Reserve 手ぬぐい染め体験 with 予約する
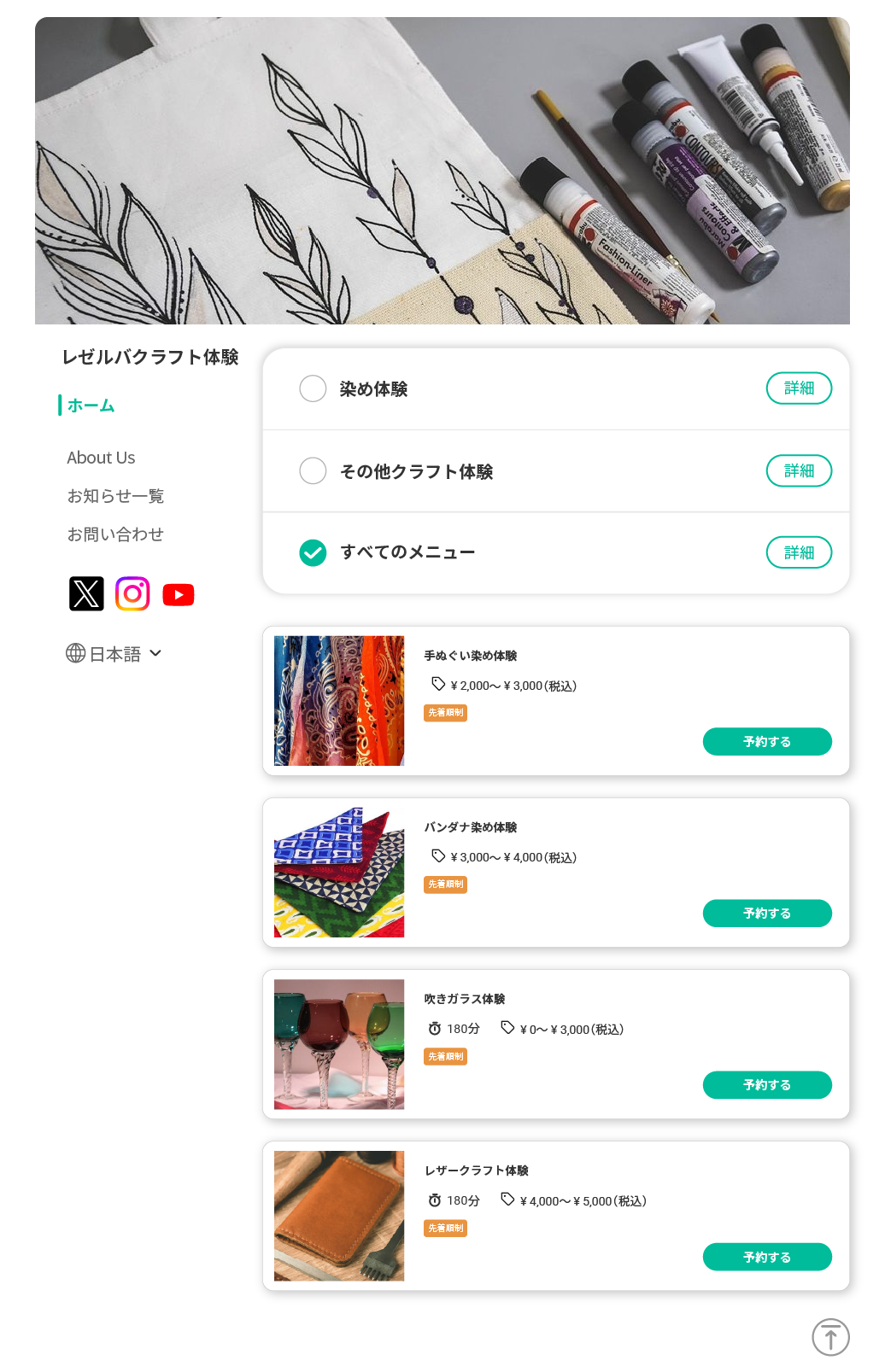Viewport: 885px width, 1372px height. 766,742
